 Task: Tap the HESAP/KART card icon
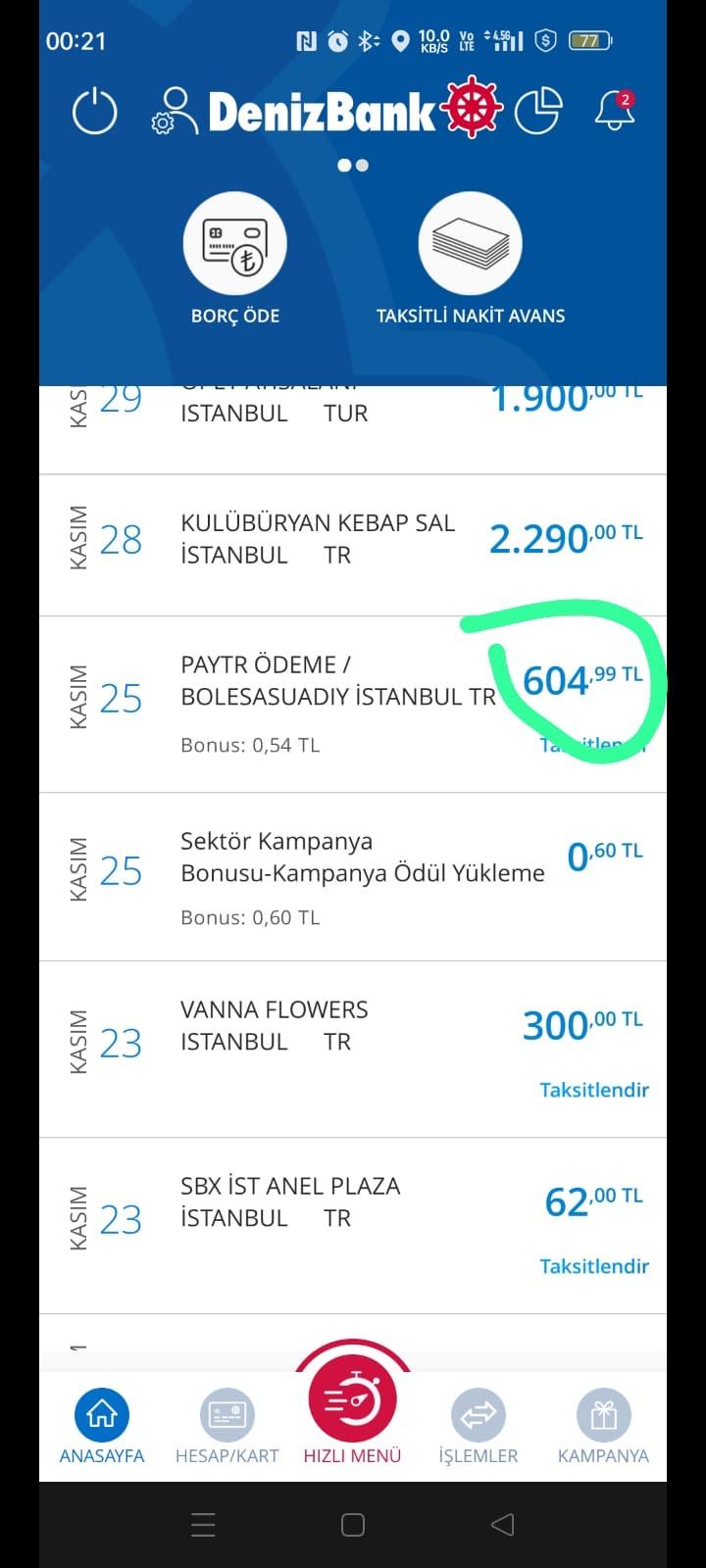pyautogui.click(x=227, y=1415)
